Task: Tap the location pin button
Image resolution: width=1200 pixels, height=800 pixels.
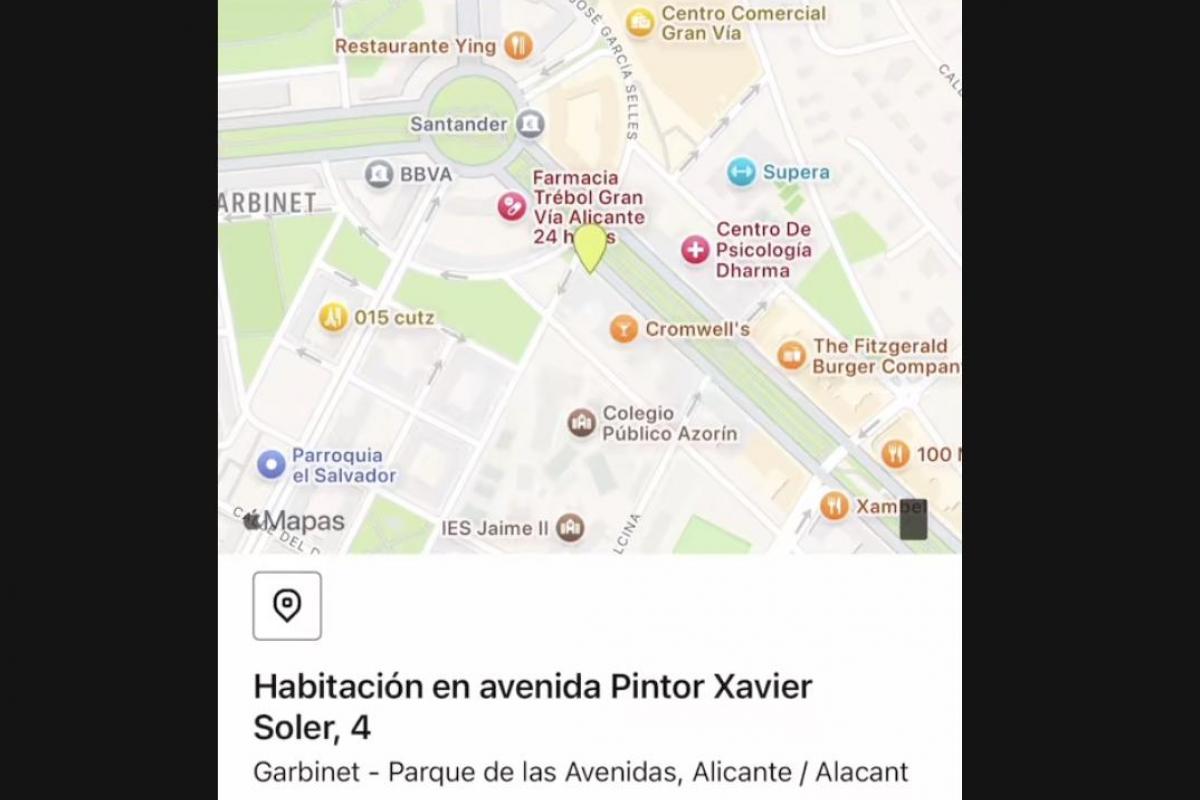Action: point(287,606)
